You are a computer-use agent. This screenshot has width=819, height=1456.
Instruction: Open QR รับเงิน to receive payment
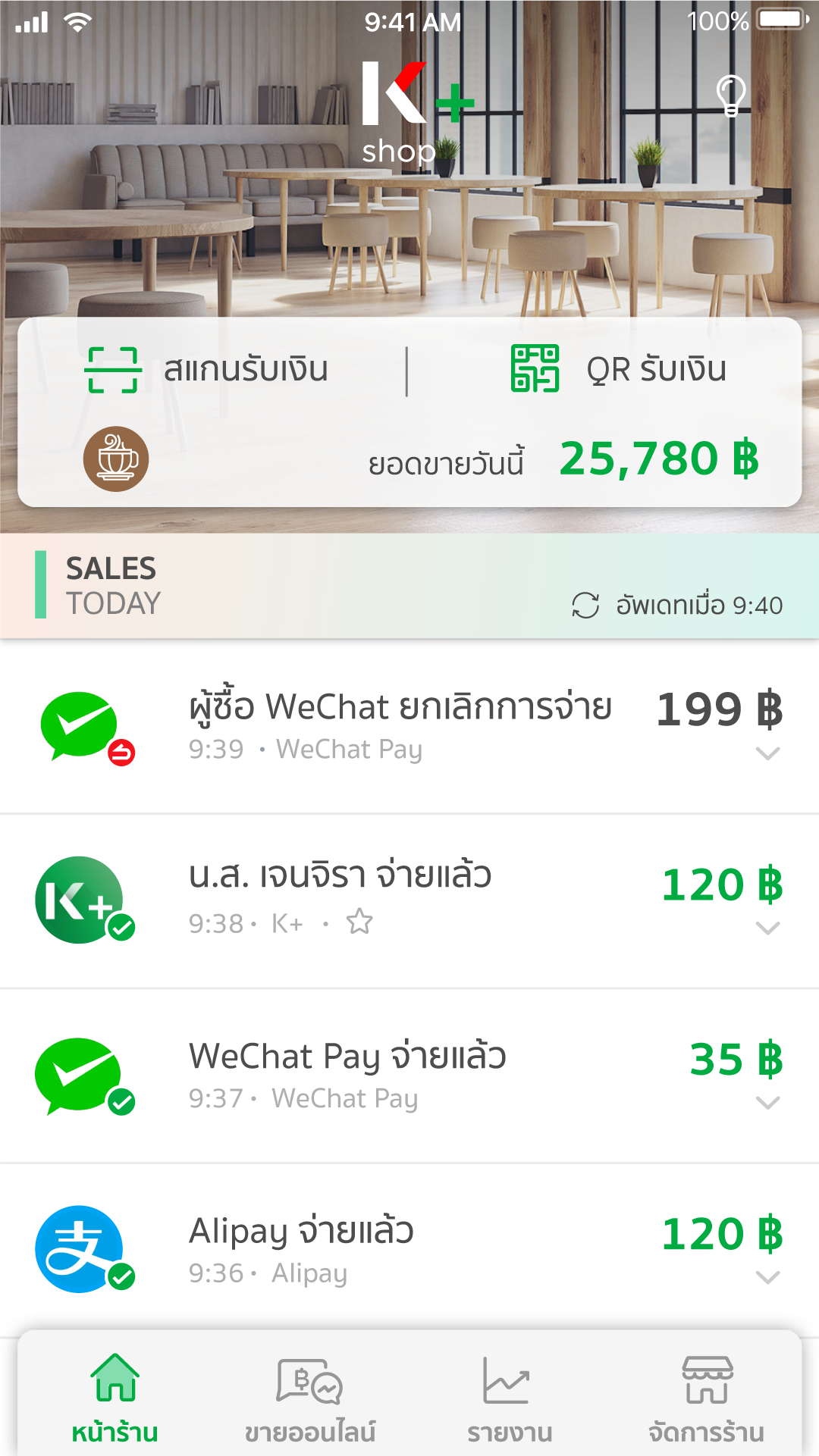[619, 369]
